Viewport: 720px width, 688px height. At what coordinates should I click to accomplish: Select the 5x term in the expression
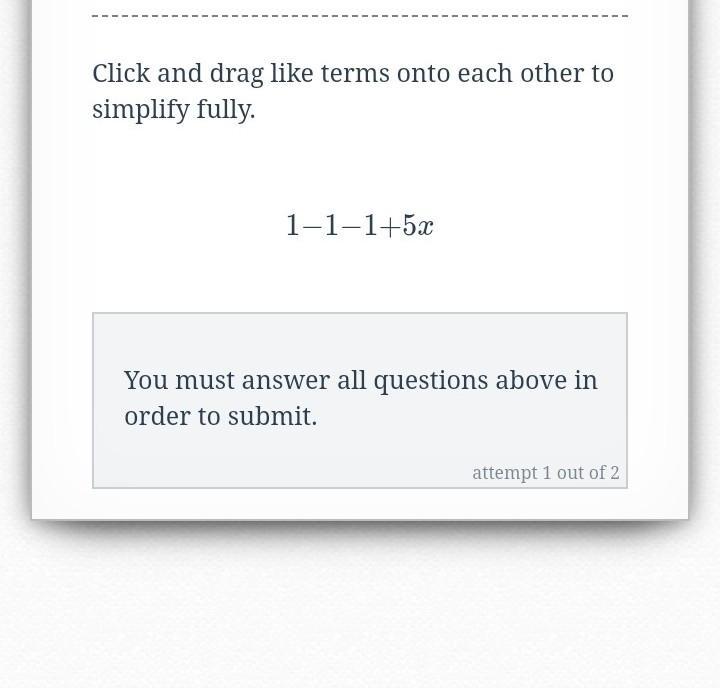click(x=418, y=226)
